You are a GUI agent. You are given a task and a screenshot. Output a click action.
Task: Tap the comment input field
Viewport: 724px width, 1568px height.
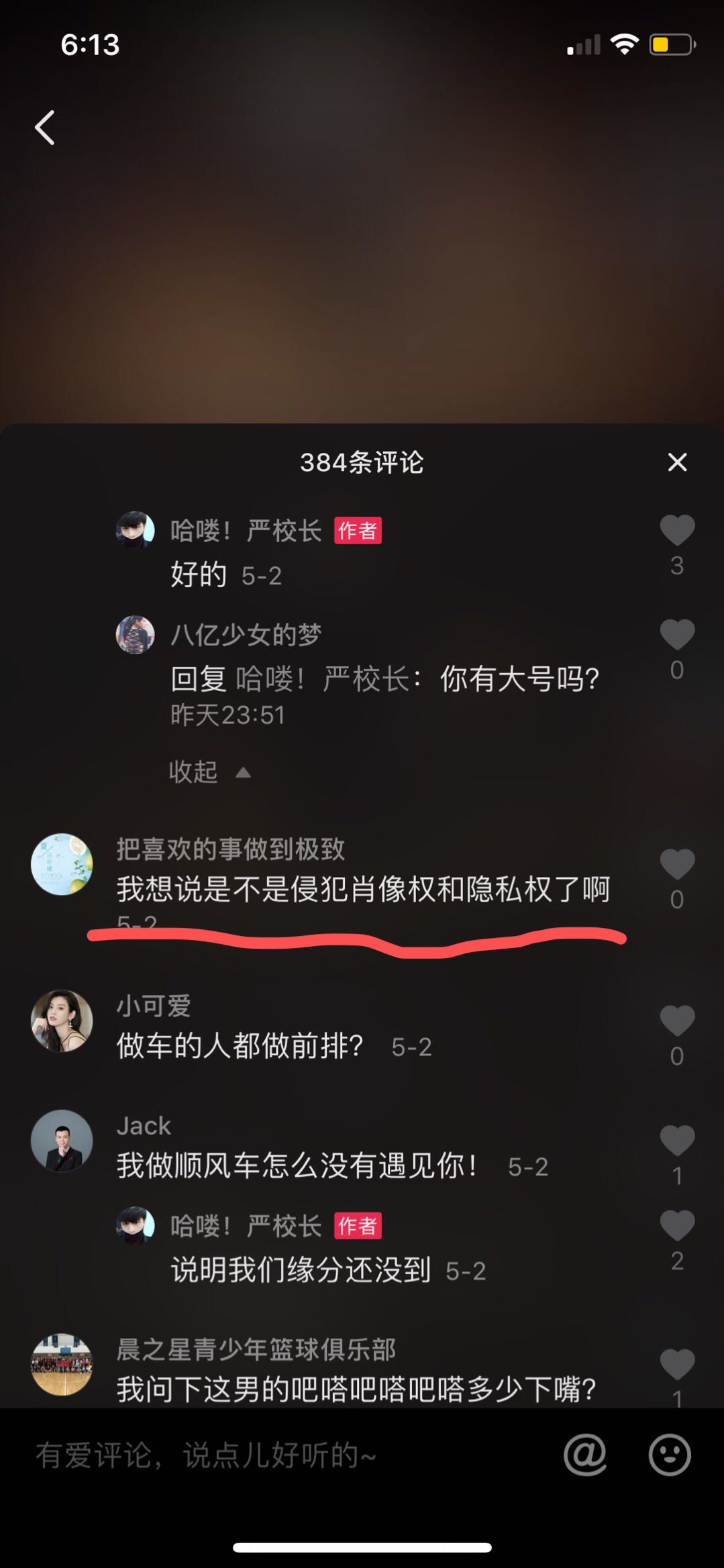click(268, 1455)
